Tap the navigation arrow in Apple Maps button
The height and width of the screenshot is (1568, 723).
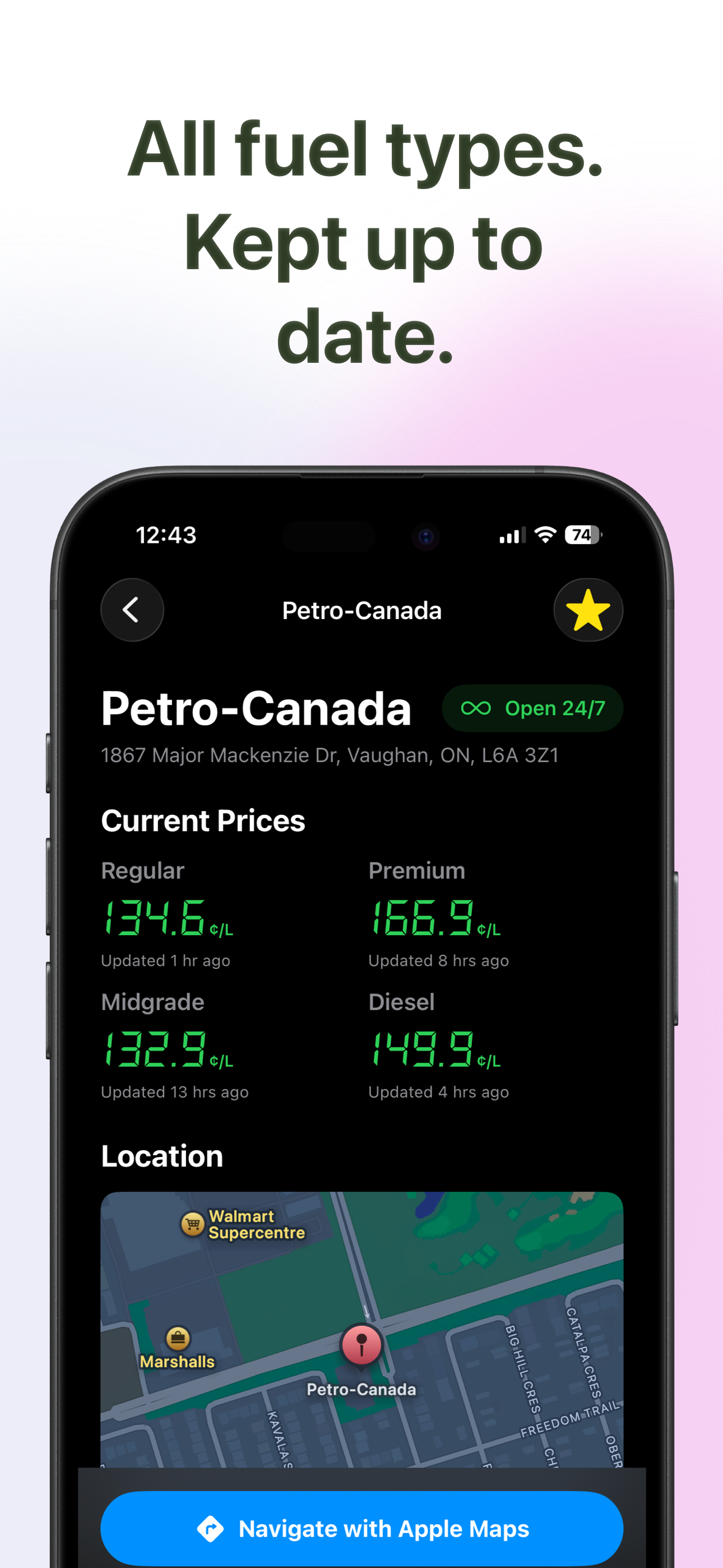click(210, 1528)
